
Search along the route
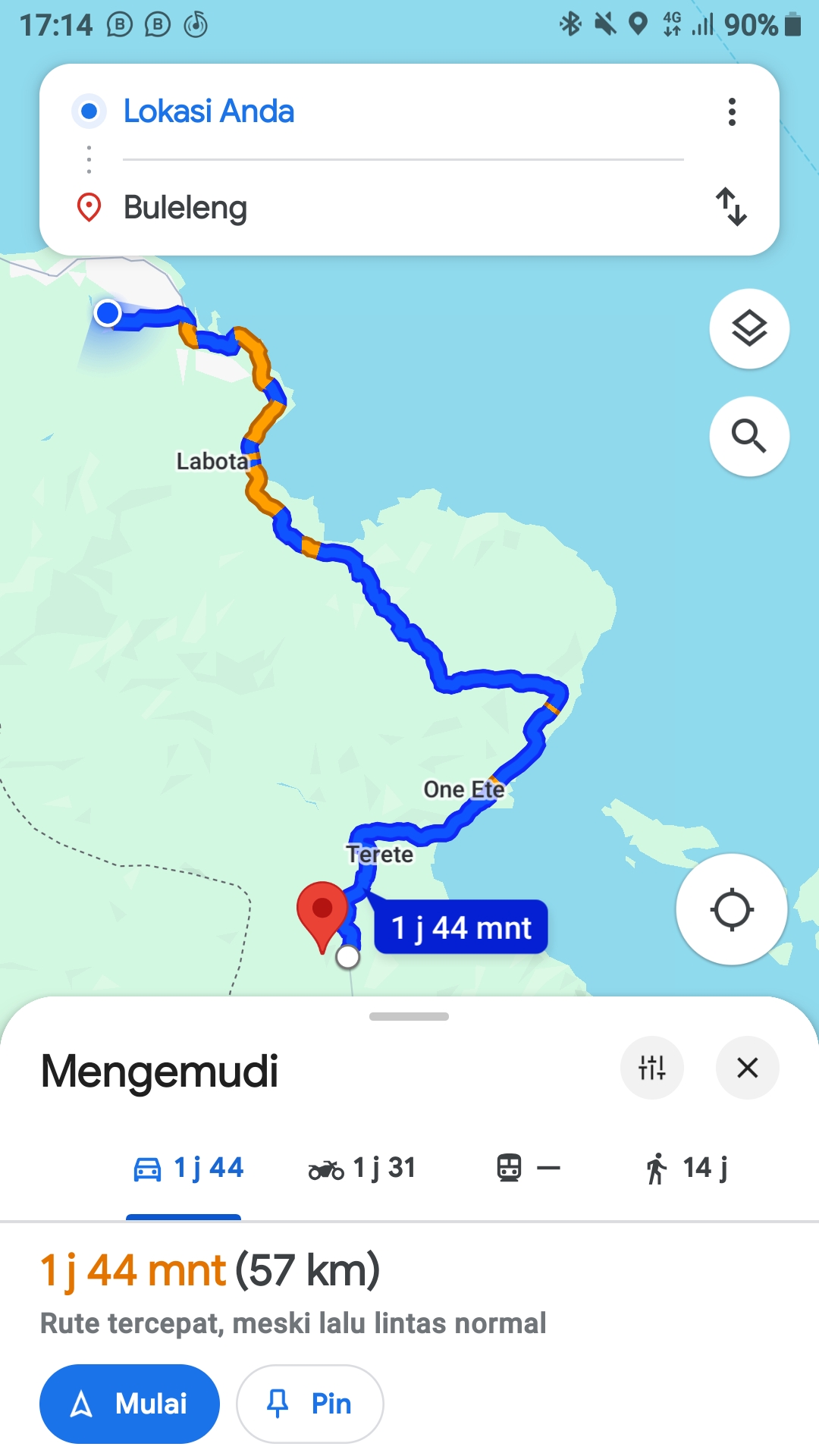[x=749, y=436]
